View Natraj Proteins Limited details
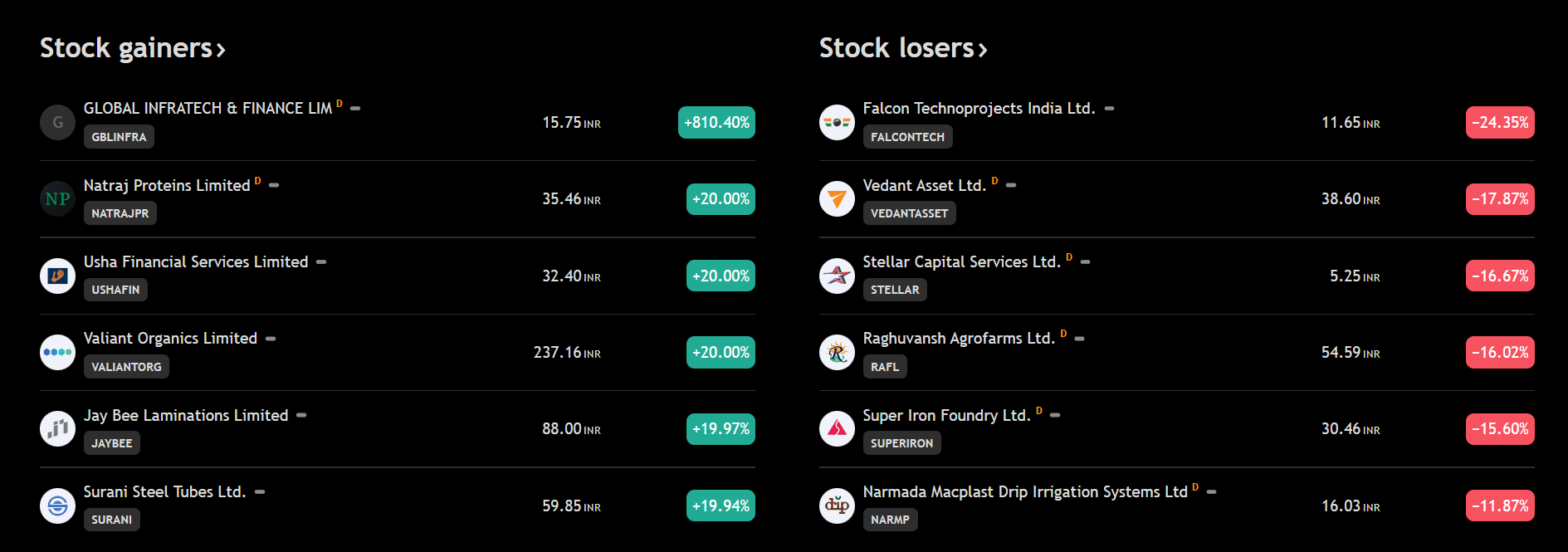The image size is (1568, 552). 167,186
